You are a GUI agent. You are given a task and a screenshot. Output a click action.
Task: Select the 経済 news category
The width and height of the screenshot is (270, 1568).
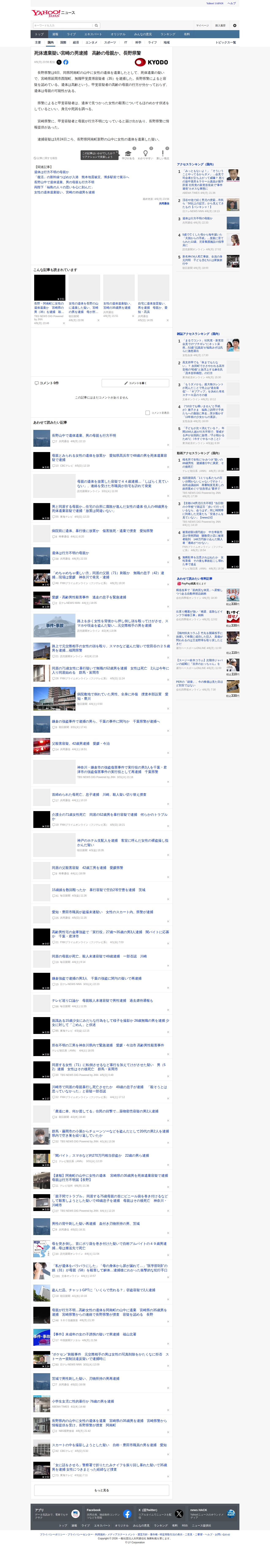coord(76,43)
